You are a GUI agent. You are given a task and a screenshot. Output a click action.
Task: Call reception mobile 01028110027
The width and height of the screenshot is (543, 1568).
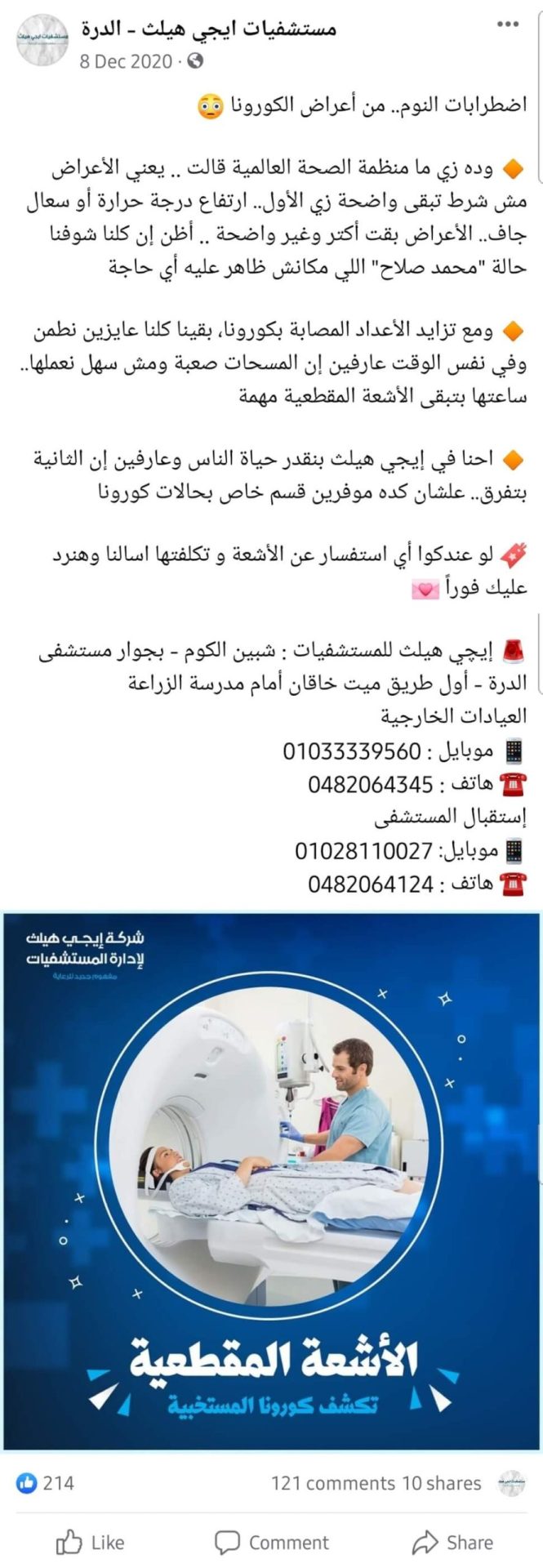coord(363,851)
